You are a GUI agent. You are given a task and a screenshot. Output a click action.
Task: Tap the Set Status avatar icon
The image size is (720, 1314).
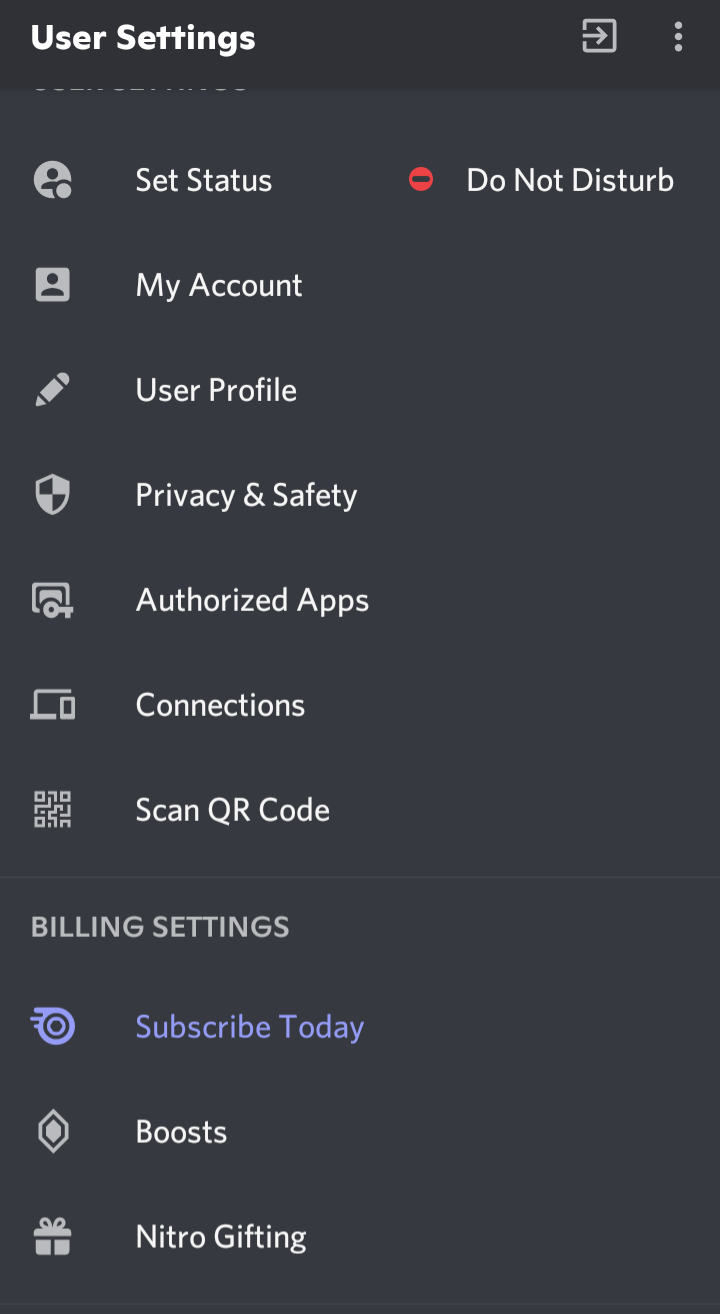[52, 180]
